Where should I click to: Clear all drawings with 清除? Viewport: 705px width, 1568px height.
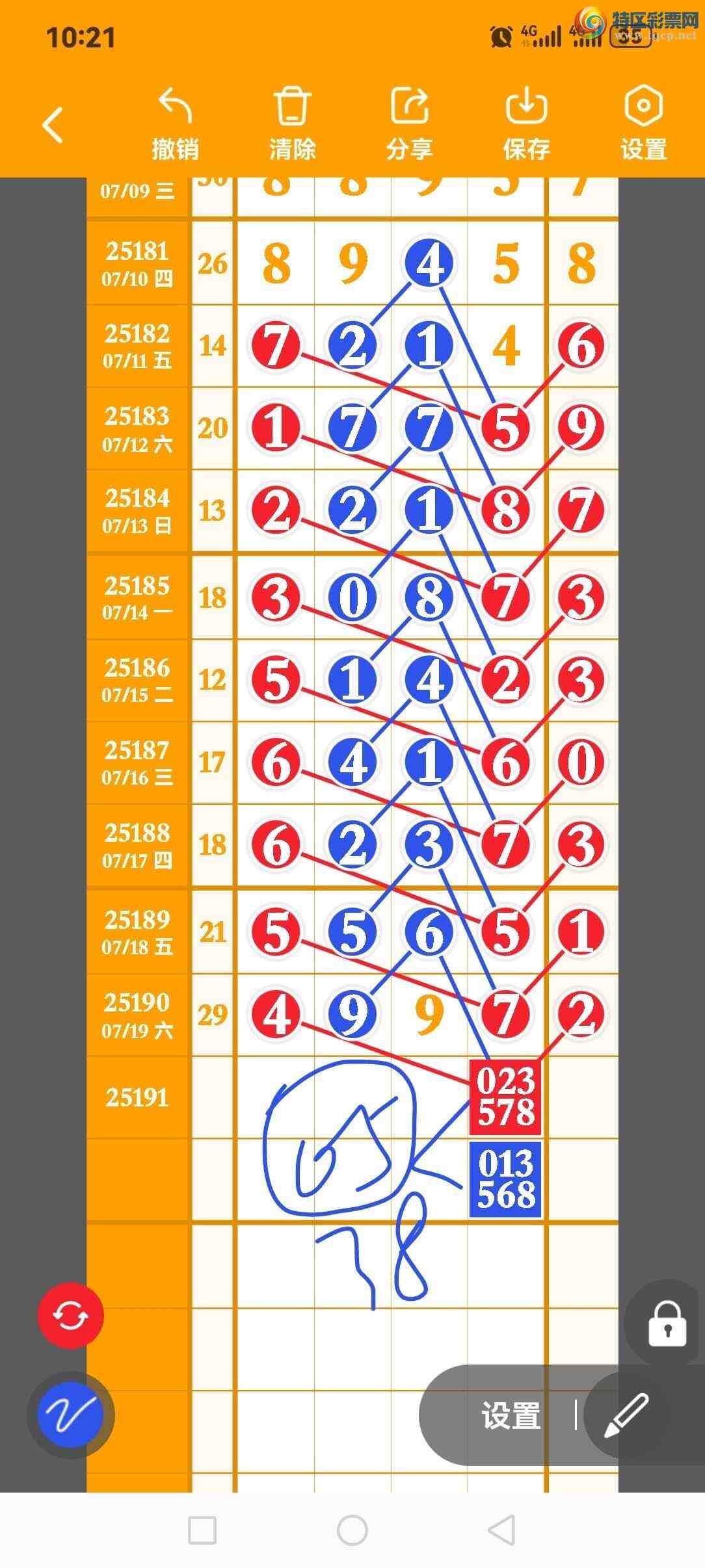click(x=292, y=124)
